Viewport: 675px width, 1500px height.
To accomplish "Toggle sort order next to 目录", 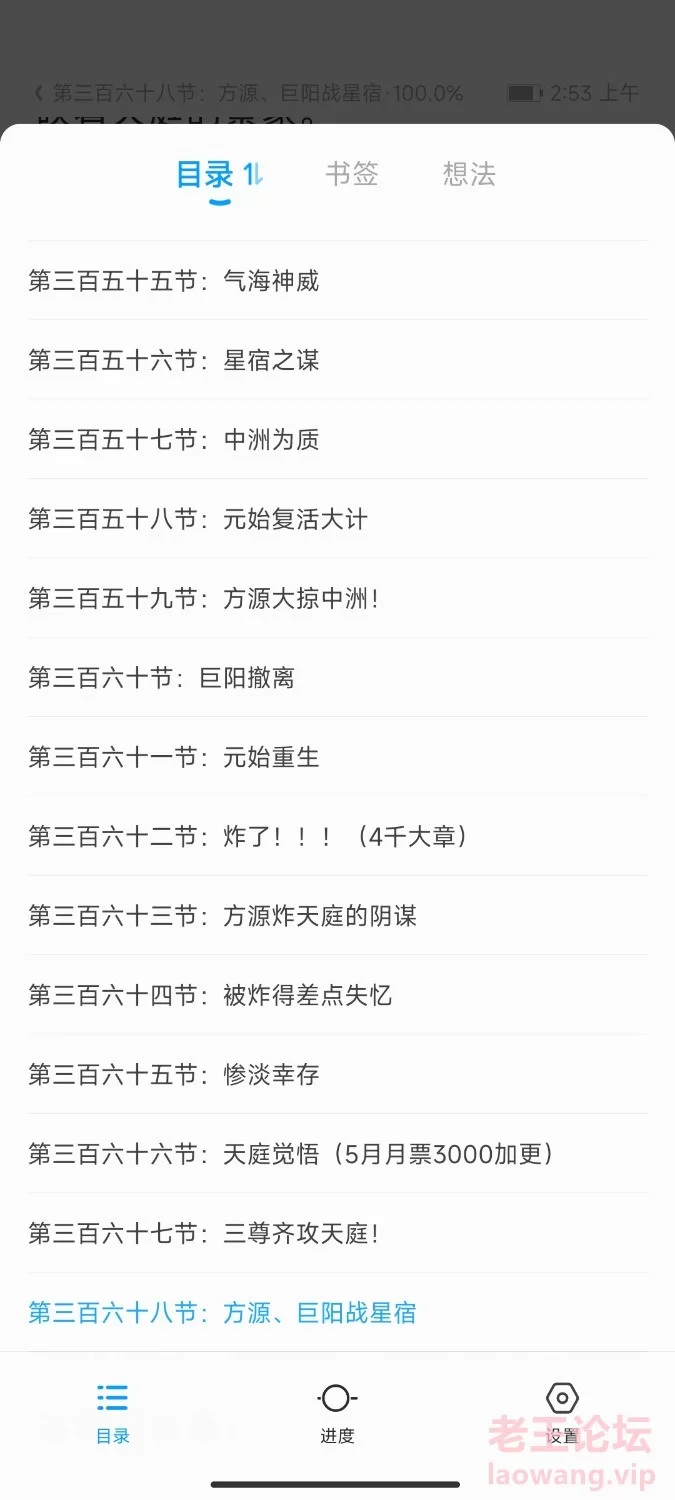I will (253, 174).
